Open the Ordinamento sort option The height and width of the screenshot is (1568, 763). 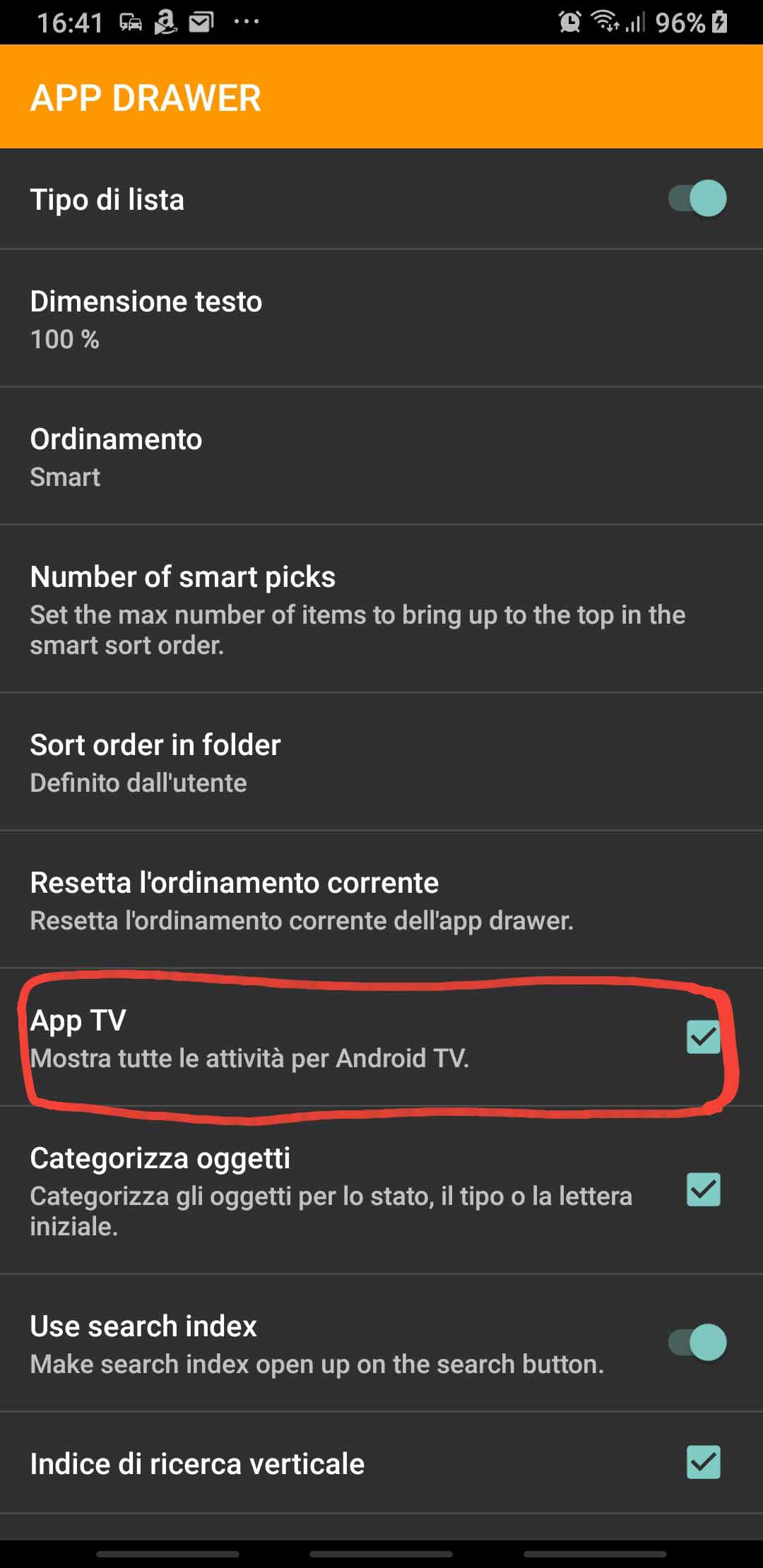(381, 457)
